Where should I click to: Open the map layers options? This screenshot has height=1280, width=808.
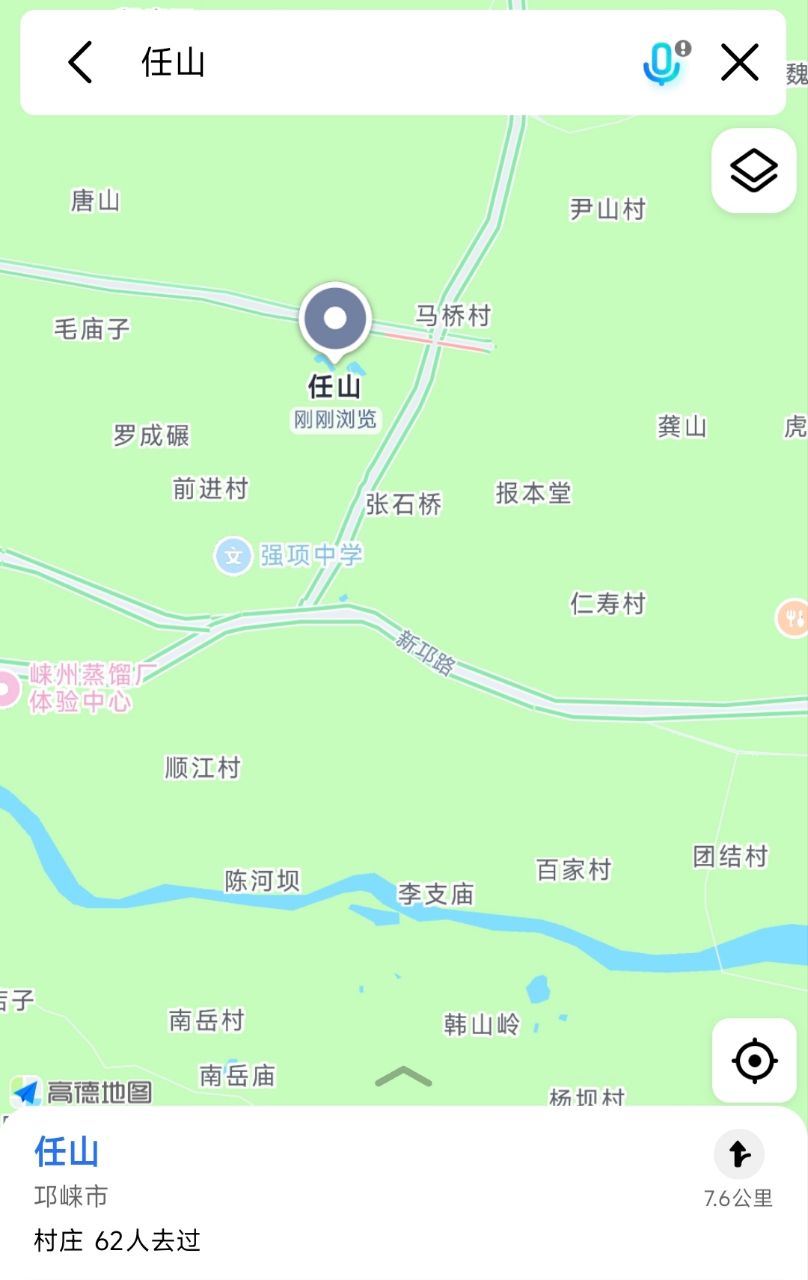(x=753, y=171)
